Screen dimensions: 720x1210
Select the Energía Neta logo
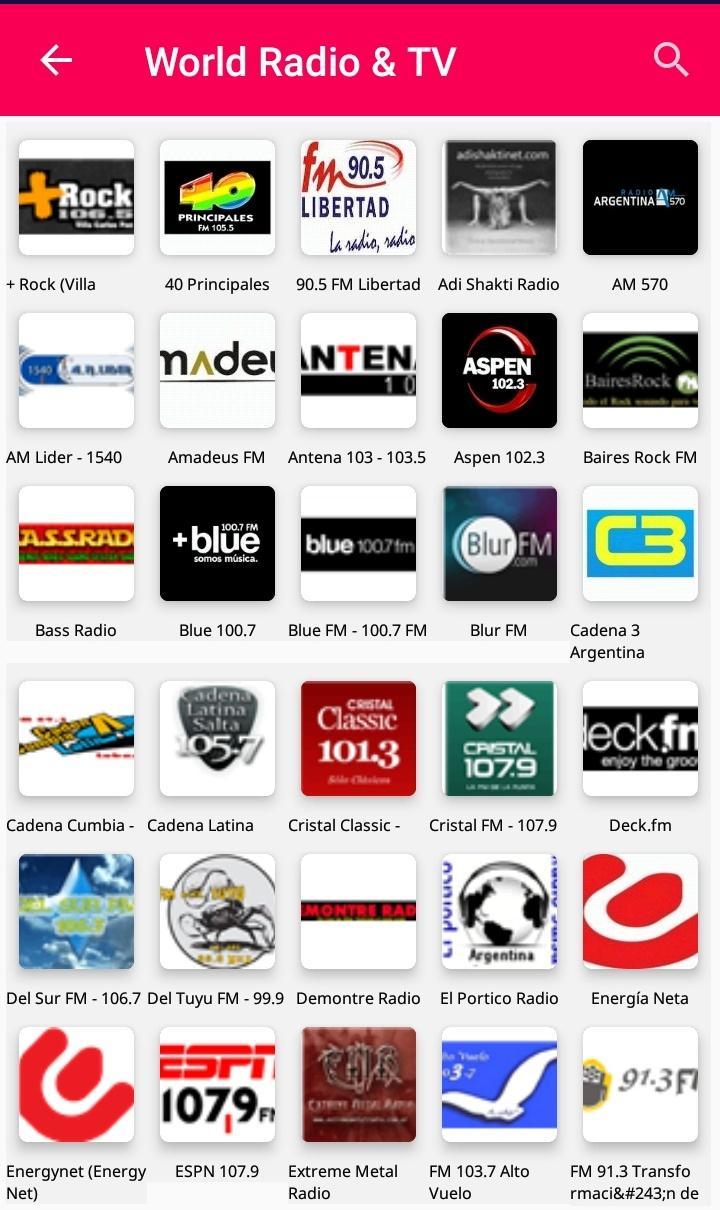[x=640, y=911]
